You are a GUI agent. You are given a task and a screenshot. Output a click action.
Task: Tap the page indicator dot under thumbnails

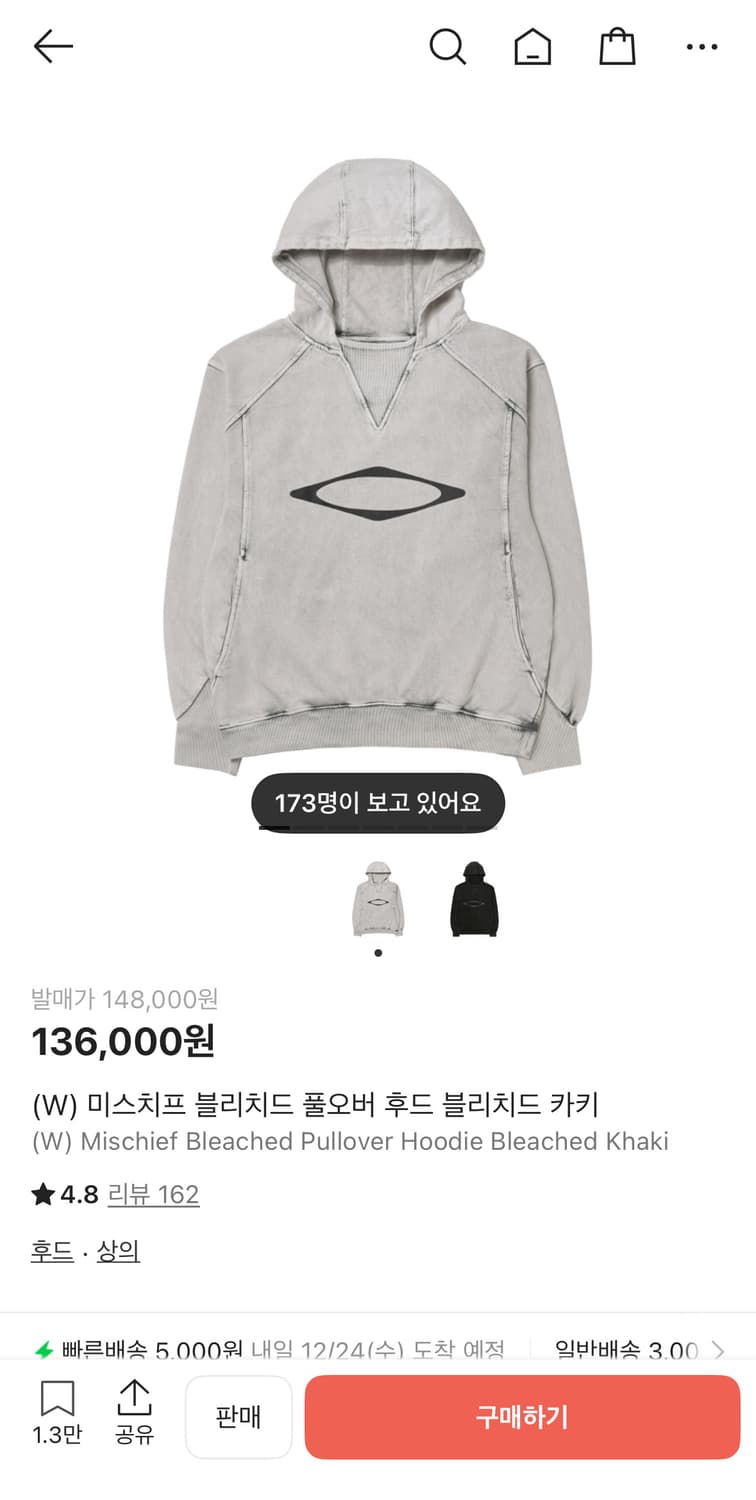[x=378, y=953]
